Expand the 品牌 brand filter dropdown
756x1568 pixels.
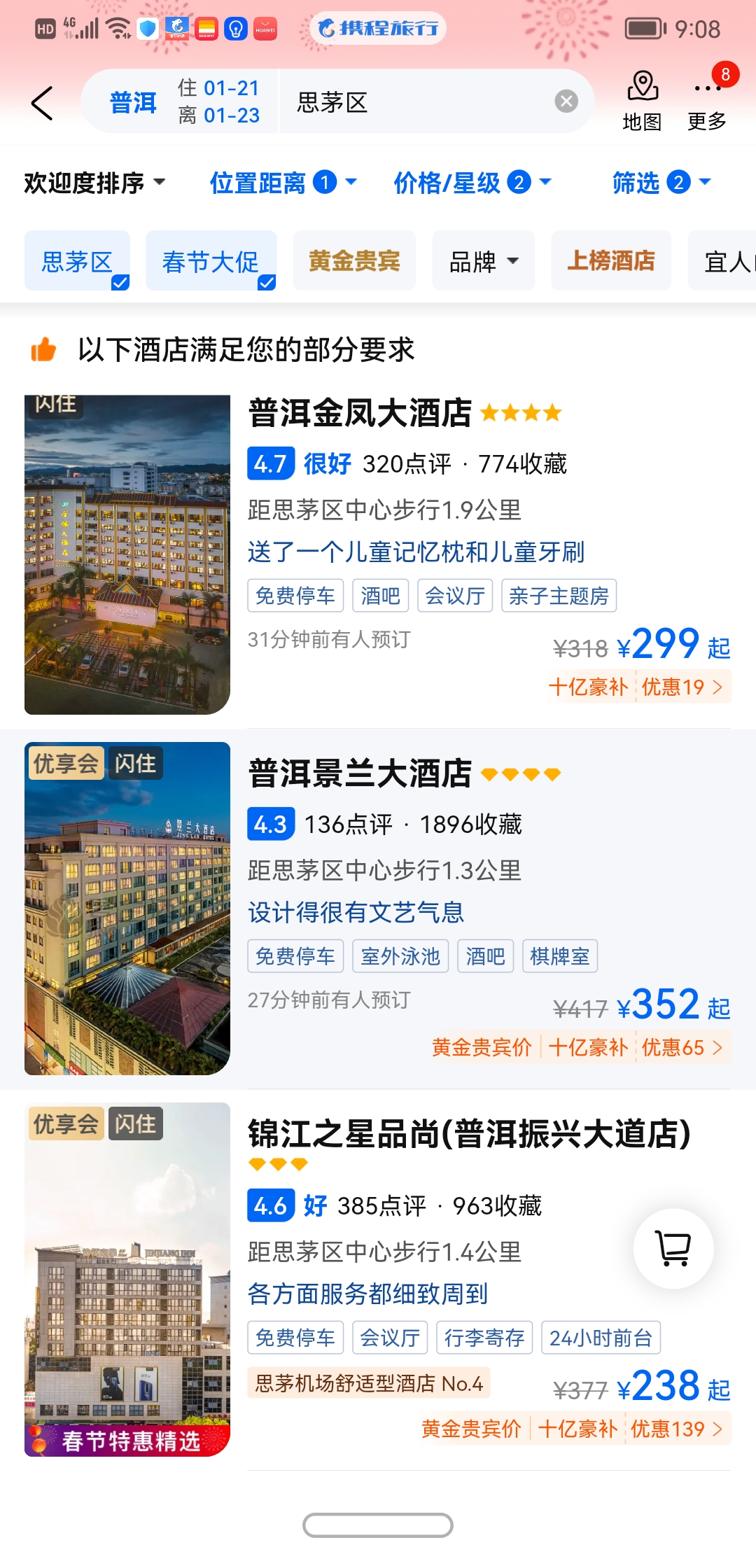tap(482, 260)
